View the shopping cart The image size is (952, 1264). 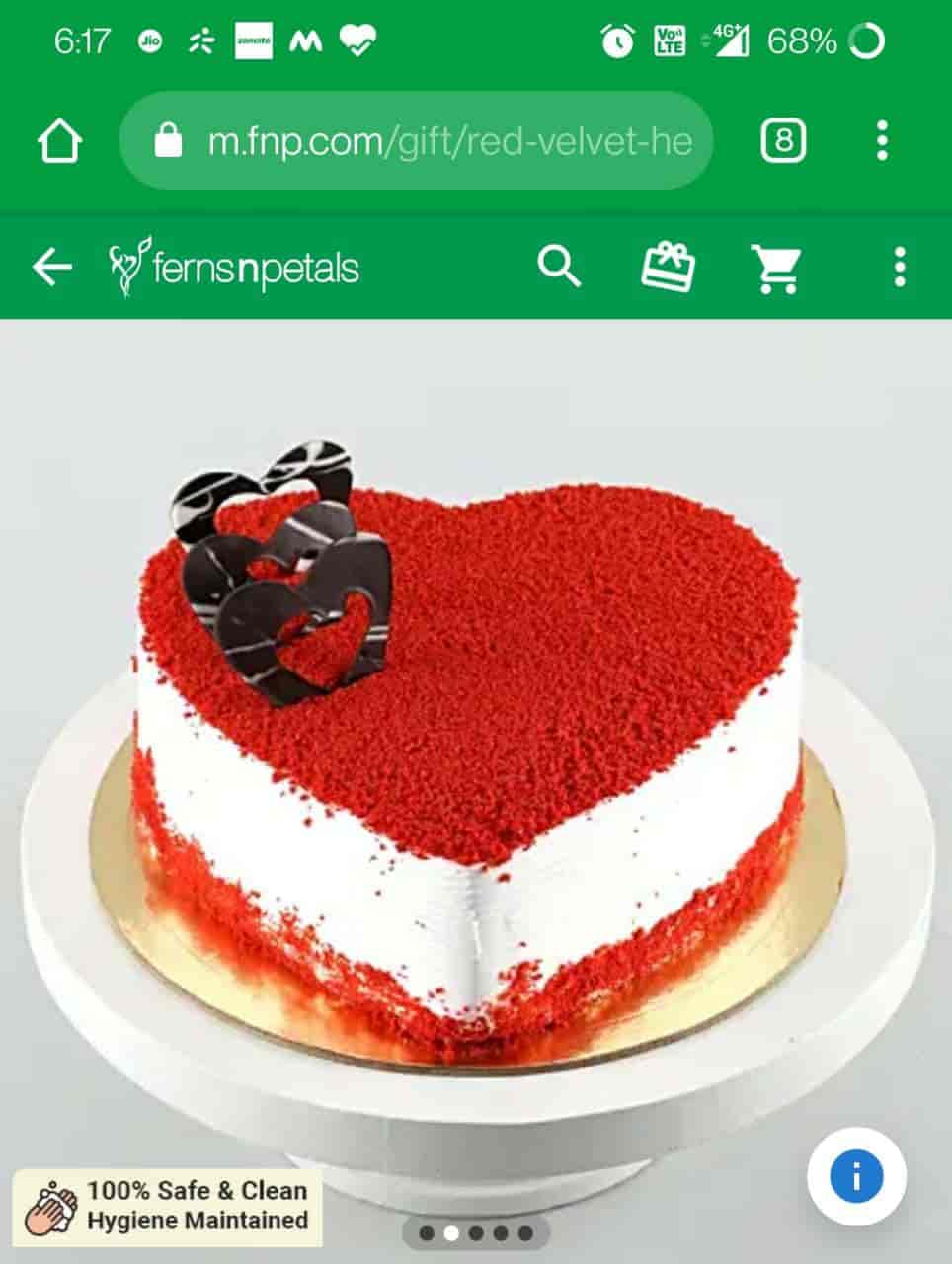[x=776, y=269]
